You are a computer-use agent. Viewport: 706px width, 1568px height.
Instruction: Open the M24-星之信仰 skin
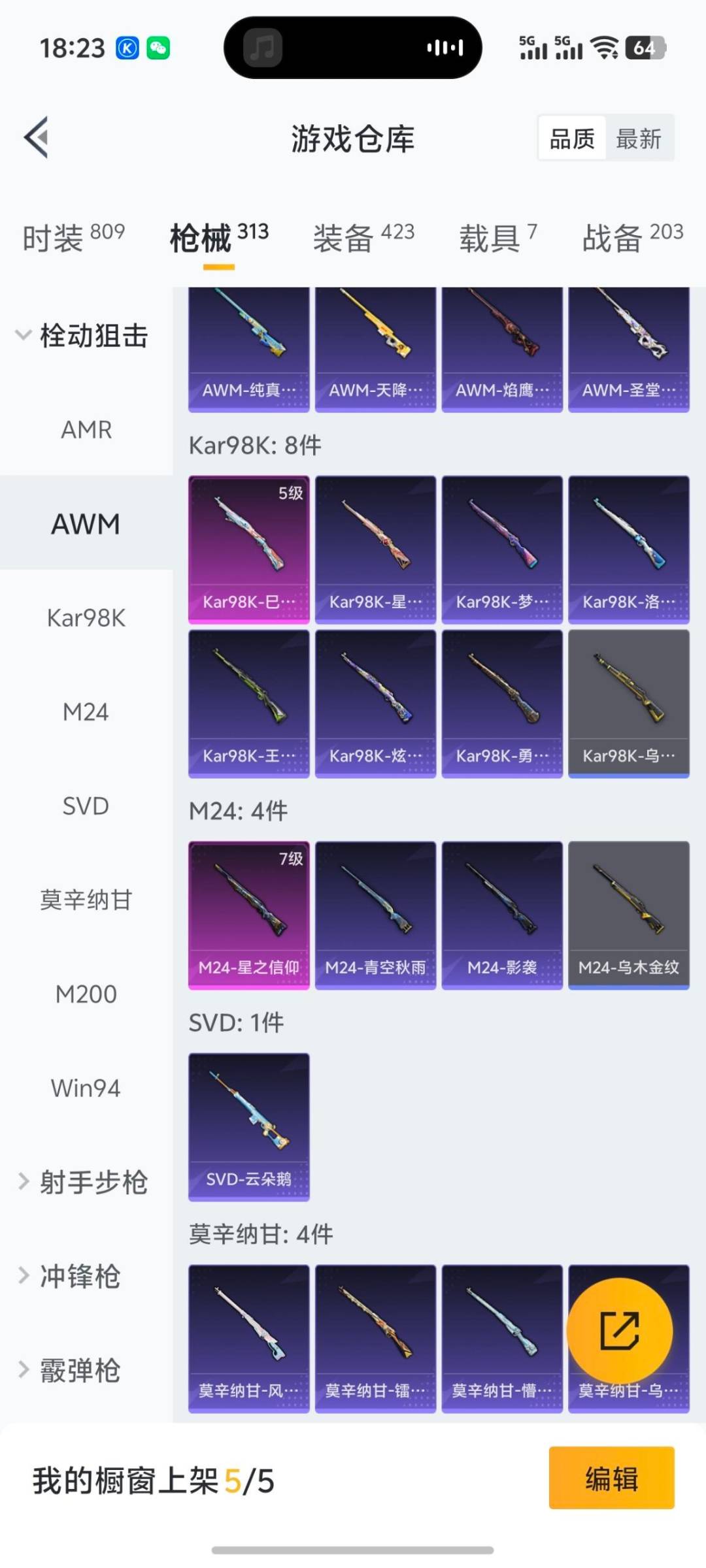point(249,915)
